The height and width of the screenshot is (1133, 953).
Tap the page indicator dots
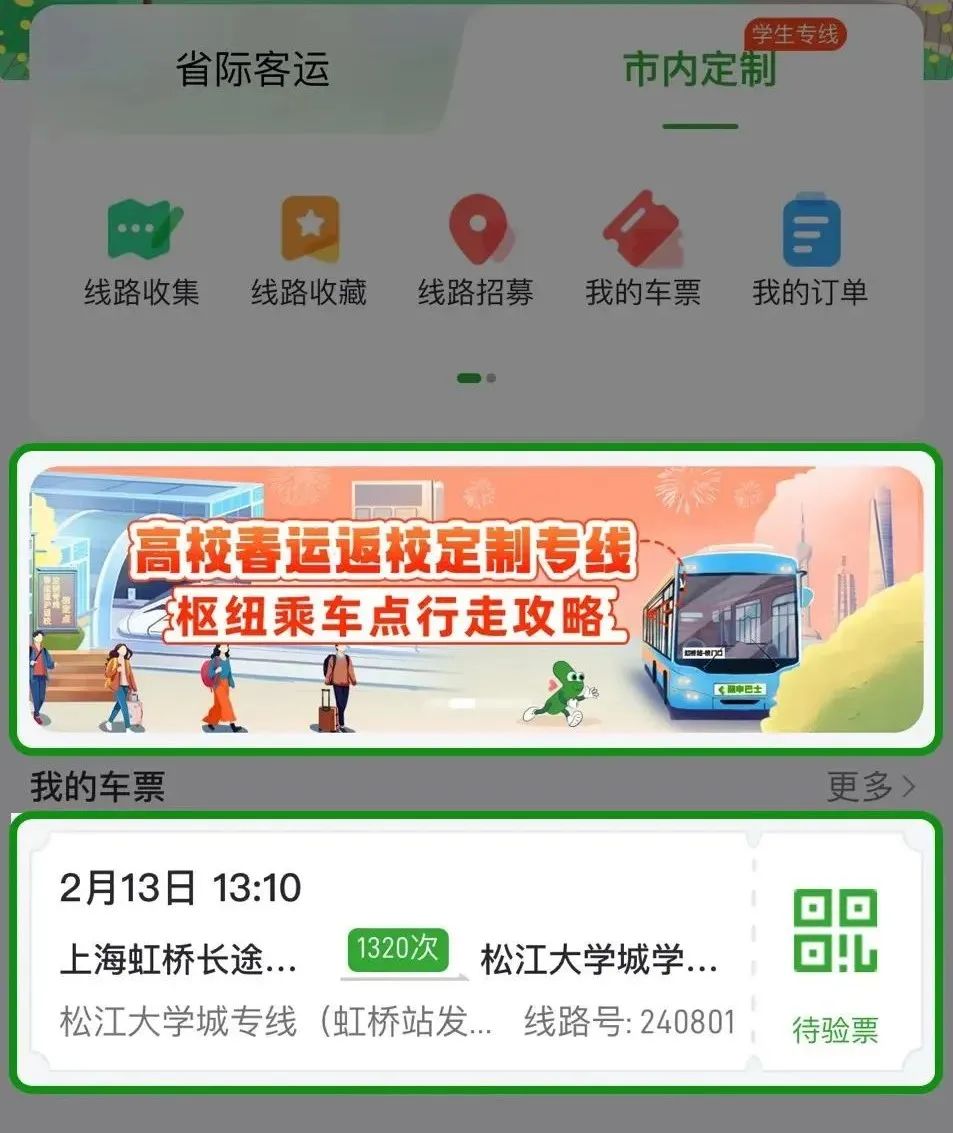point(476,378)
